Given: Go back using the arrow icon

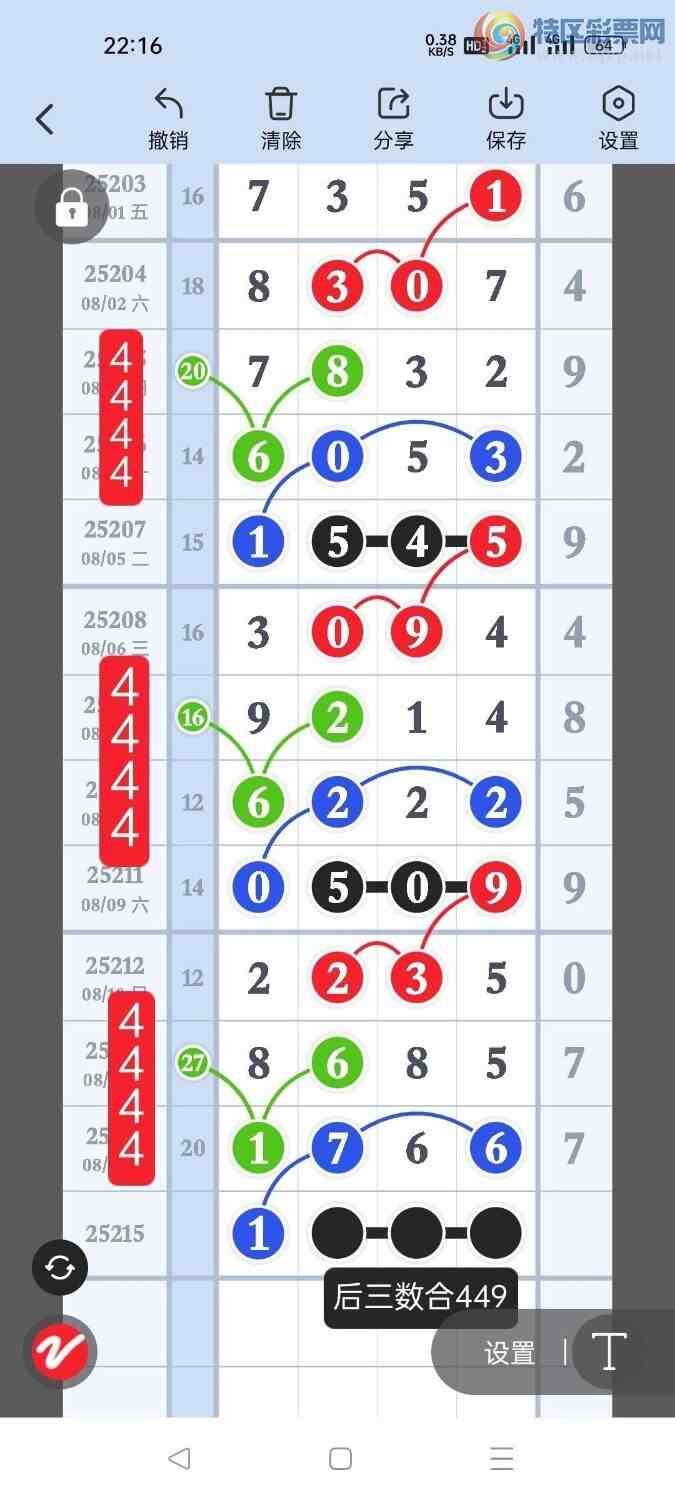Looking at the screenshot, I should pos(44,120).
